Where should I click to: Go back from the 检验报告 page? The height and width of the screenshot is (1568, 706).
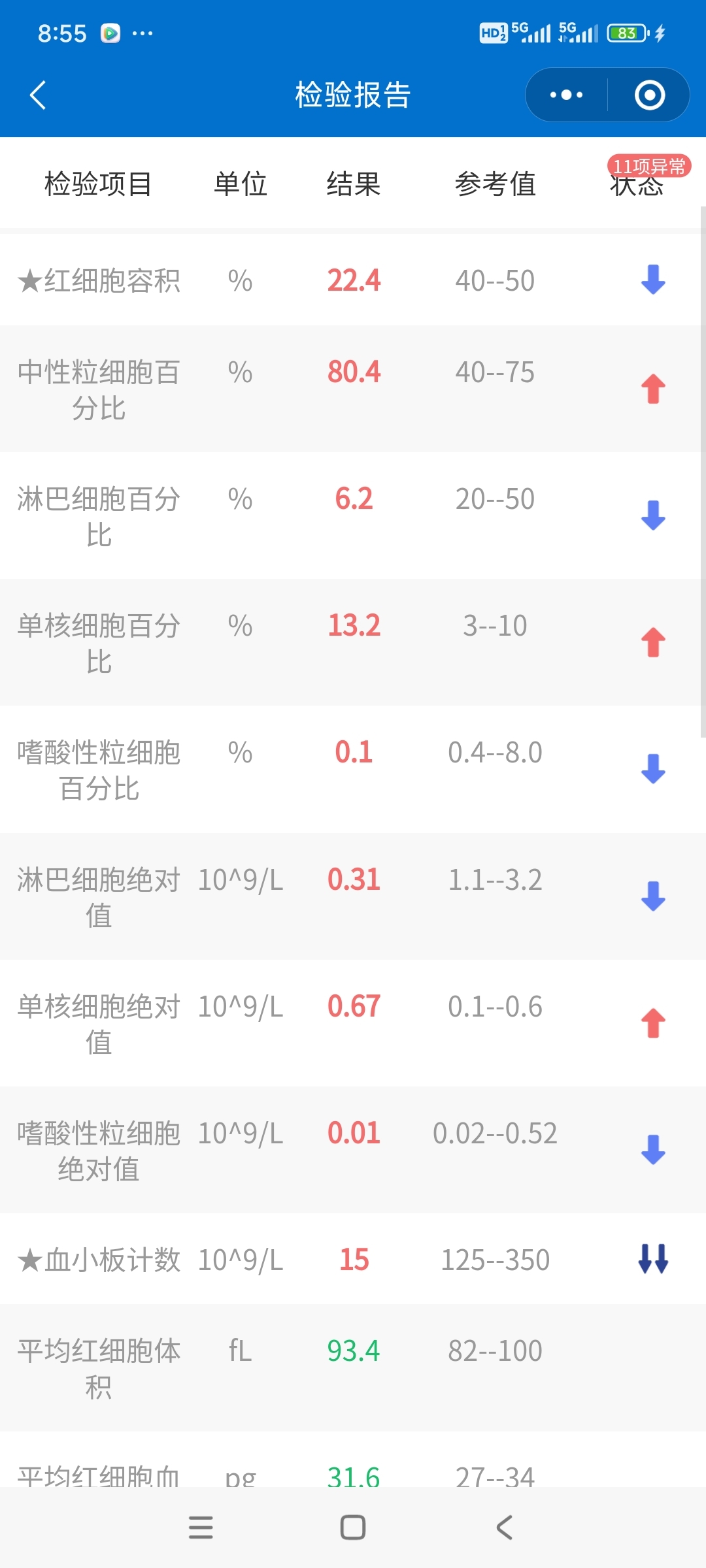(38, 95)
